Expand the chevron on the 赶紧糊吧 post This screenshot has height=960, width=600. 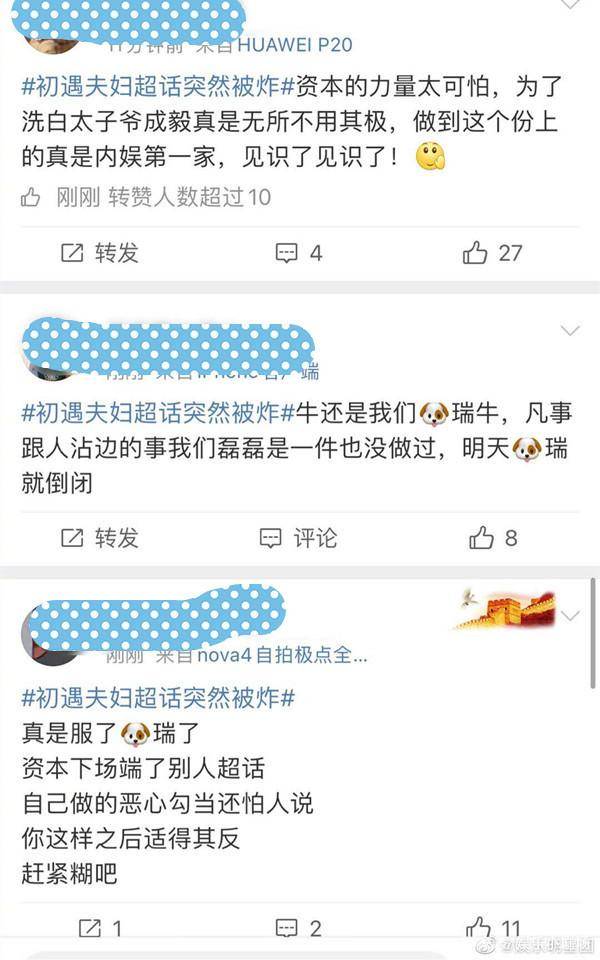(x=570, y=616)
